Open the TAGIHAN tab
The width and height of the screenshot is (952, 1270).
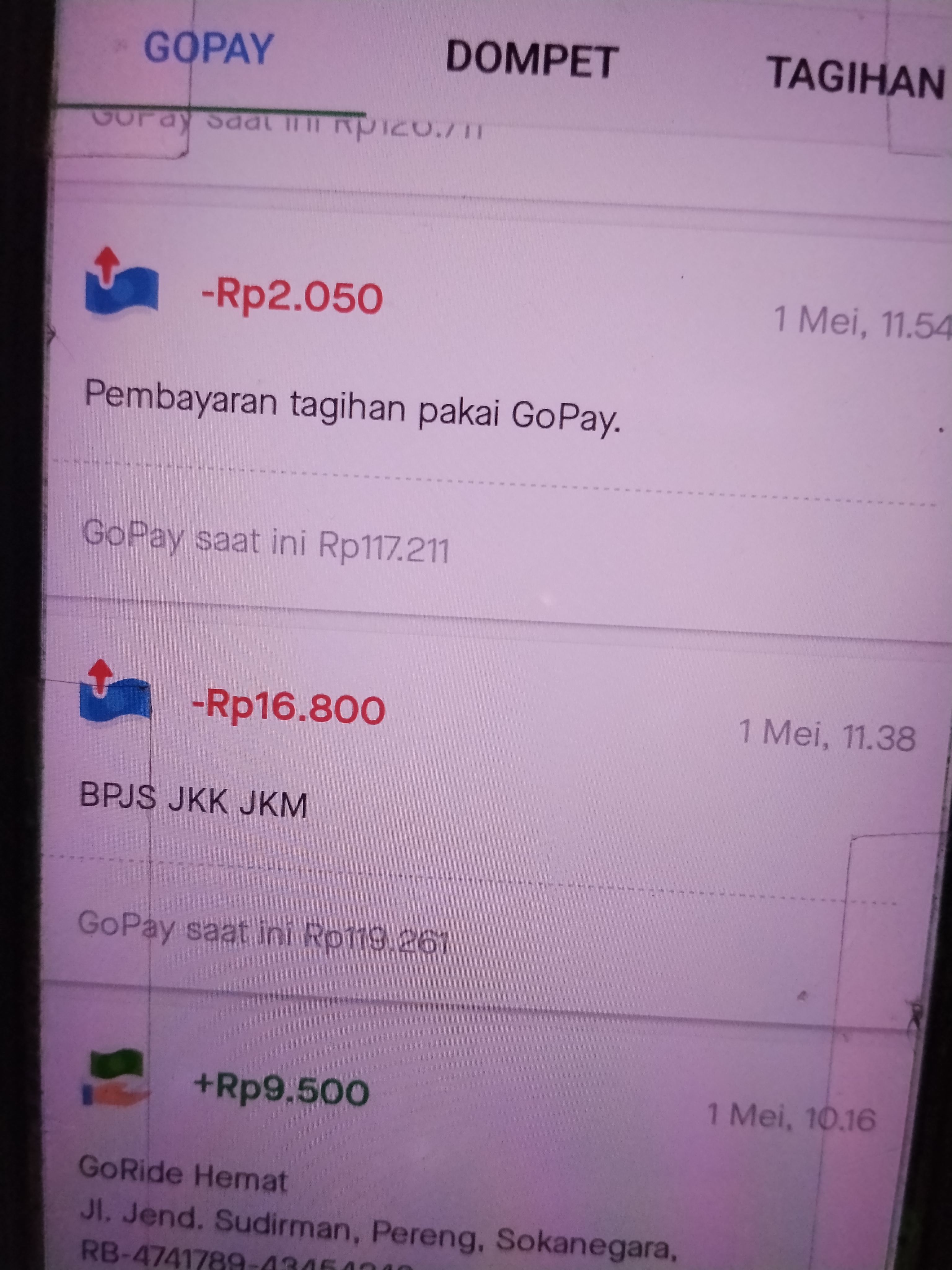point(857,79)
